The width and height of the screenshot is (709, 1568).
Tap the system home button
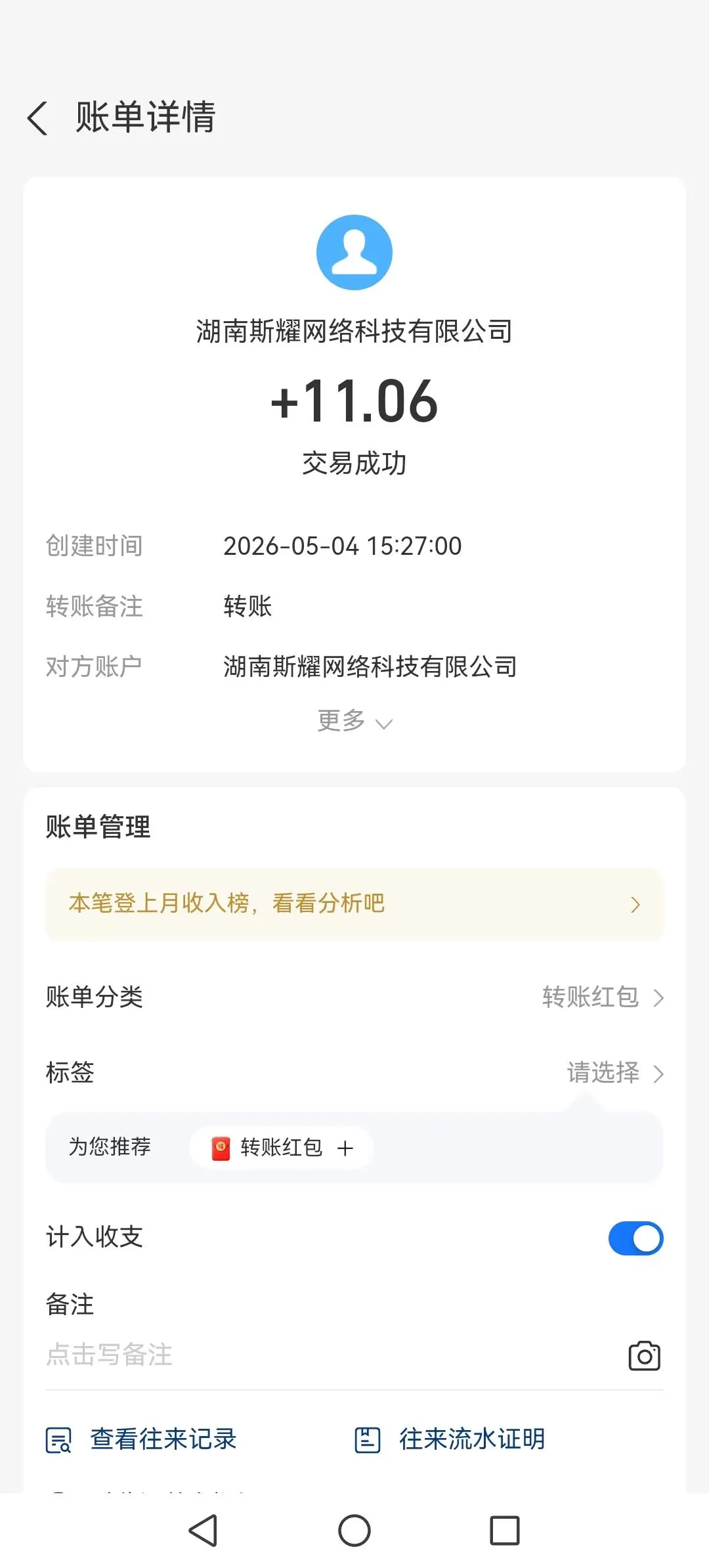click(x=354, y=1531)
